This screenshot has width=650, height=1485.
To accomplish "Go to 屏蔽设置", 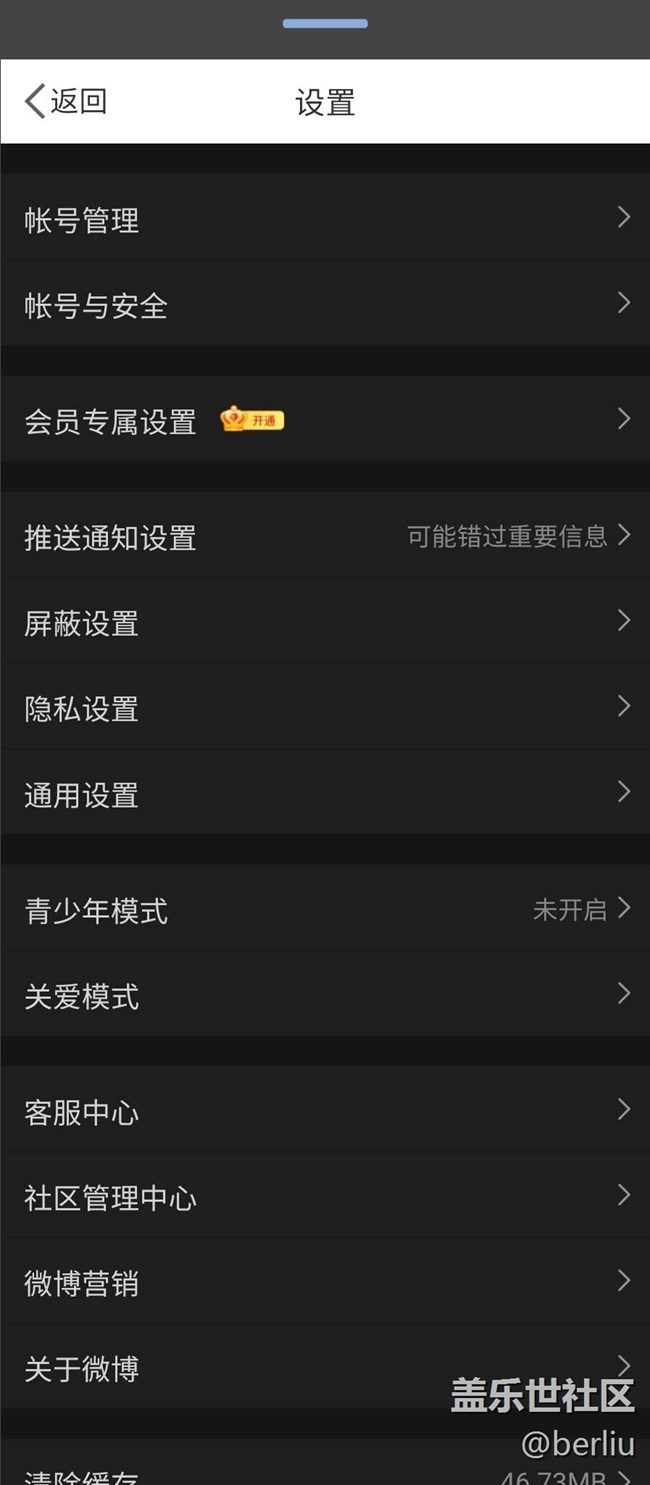I will [x=325, y=621].
